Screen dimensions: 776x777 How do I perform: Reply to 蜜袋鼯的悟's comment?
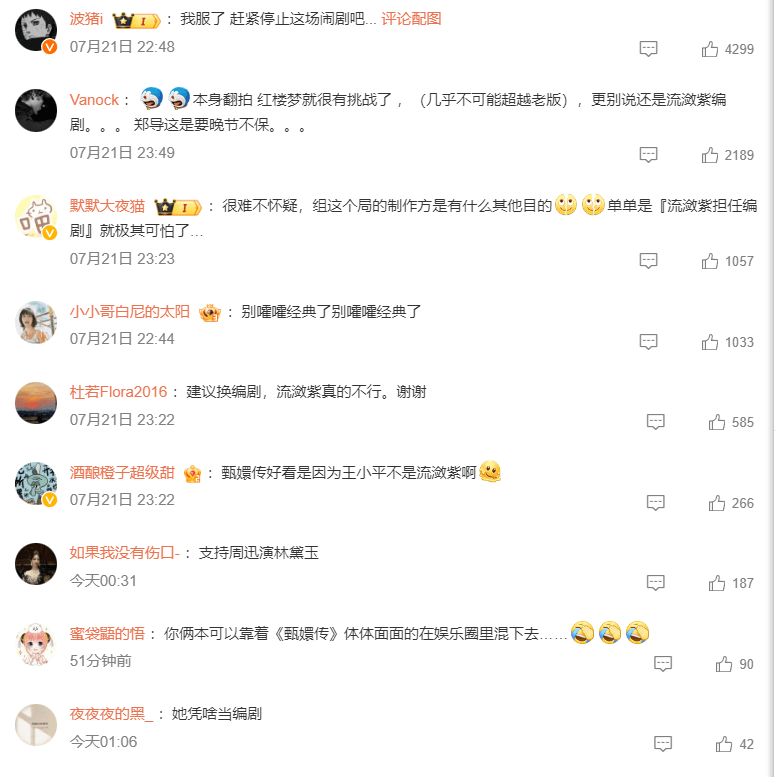(662, 664)
